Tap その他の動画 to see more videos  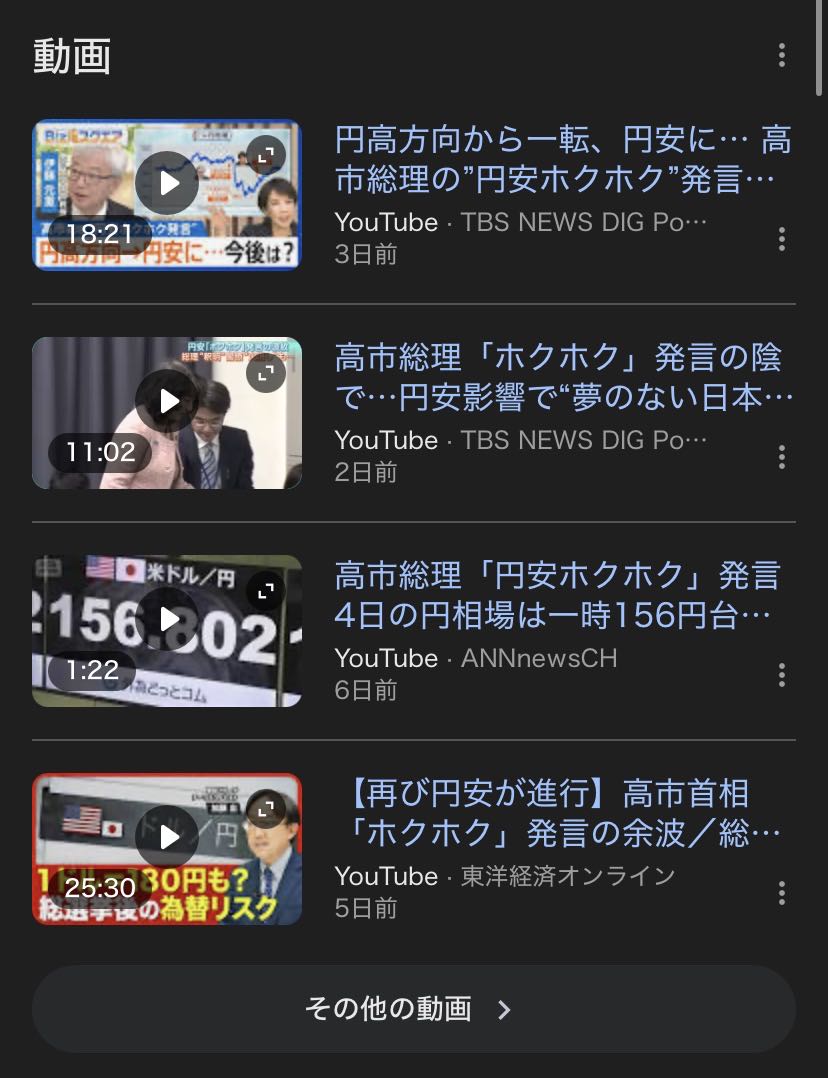[x=413, y=1009]
